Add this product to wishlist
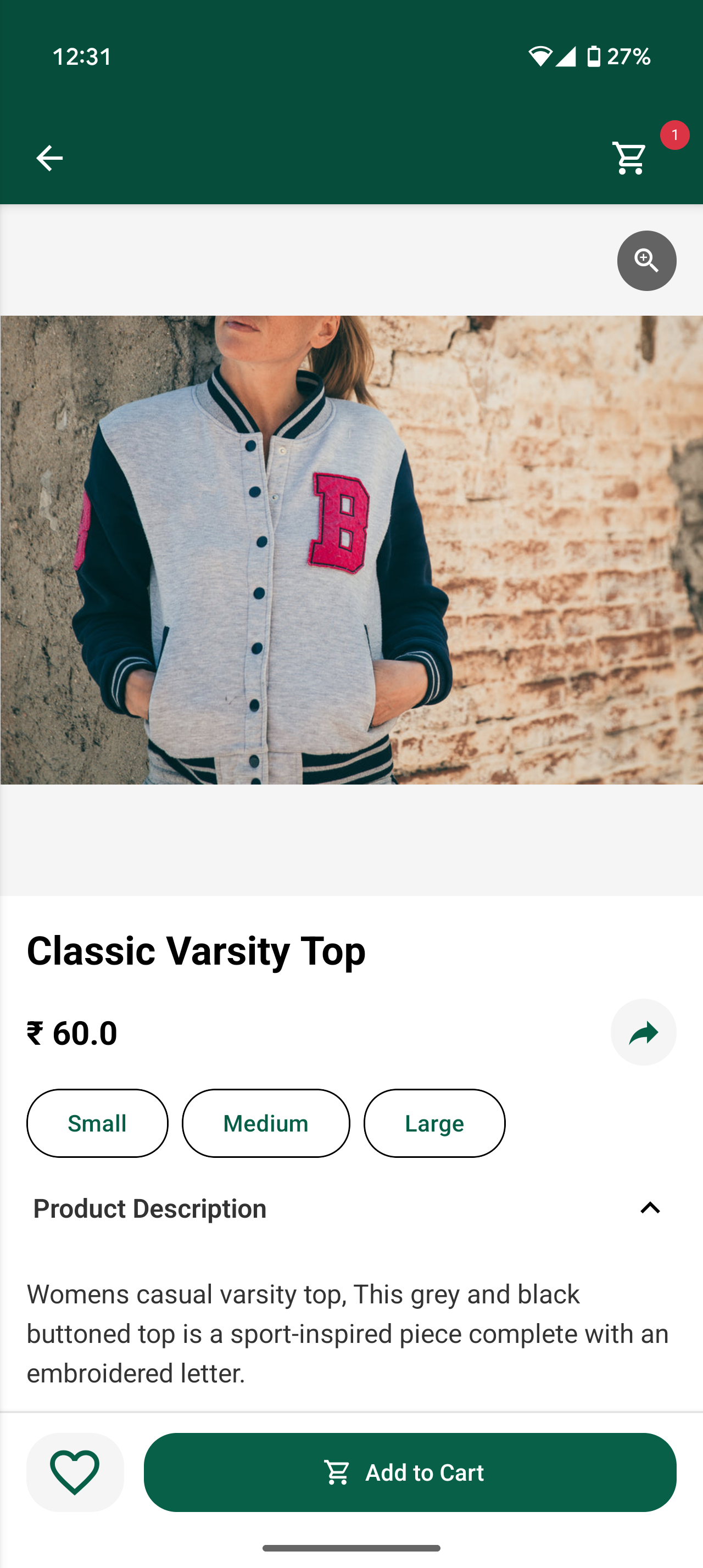 click(75, 1472)
